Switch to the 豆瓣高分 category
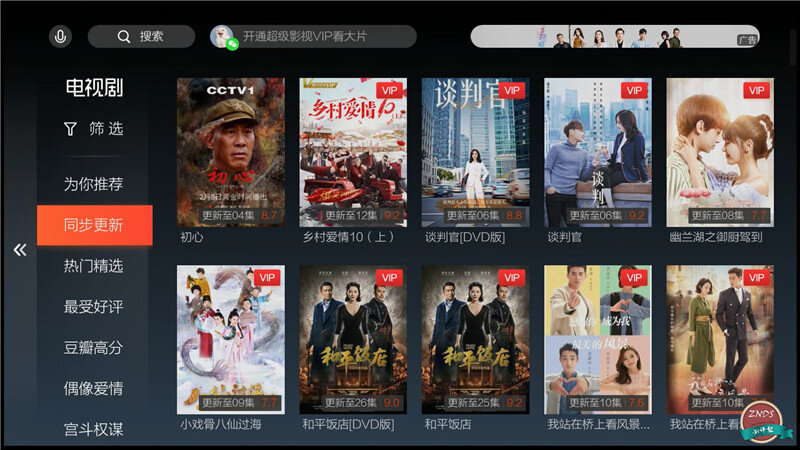Image resolution: width=800 pixels, height=450 pixels. pyautogui.click(x=94, y=348)
